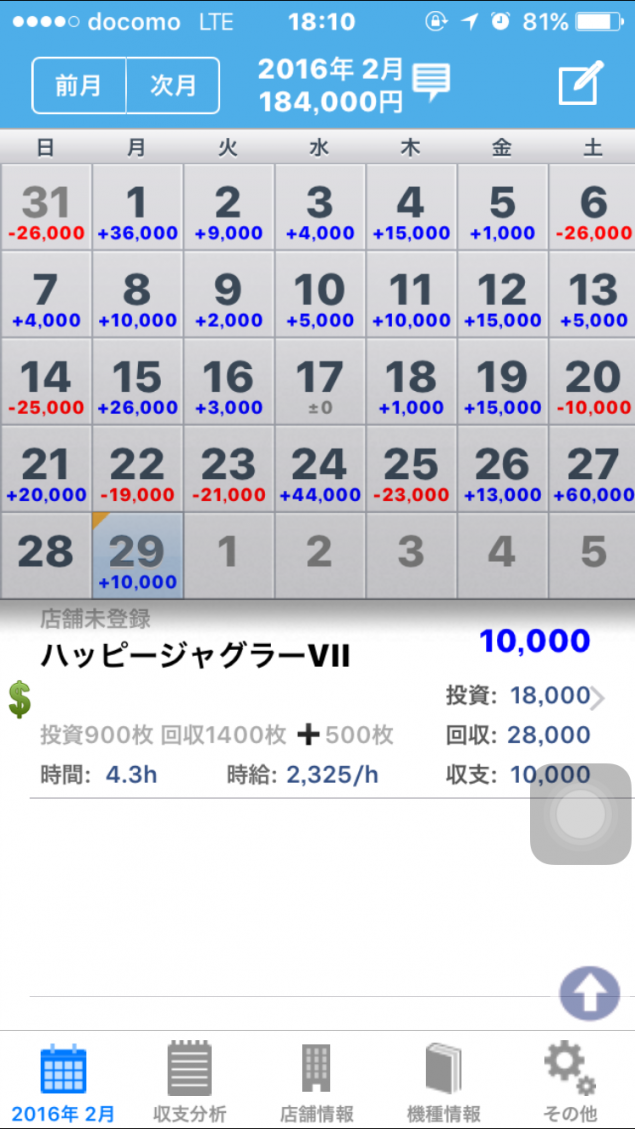
Task: Select February 14 with -25,000
Action: pos(46,383)
